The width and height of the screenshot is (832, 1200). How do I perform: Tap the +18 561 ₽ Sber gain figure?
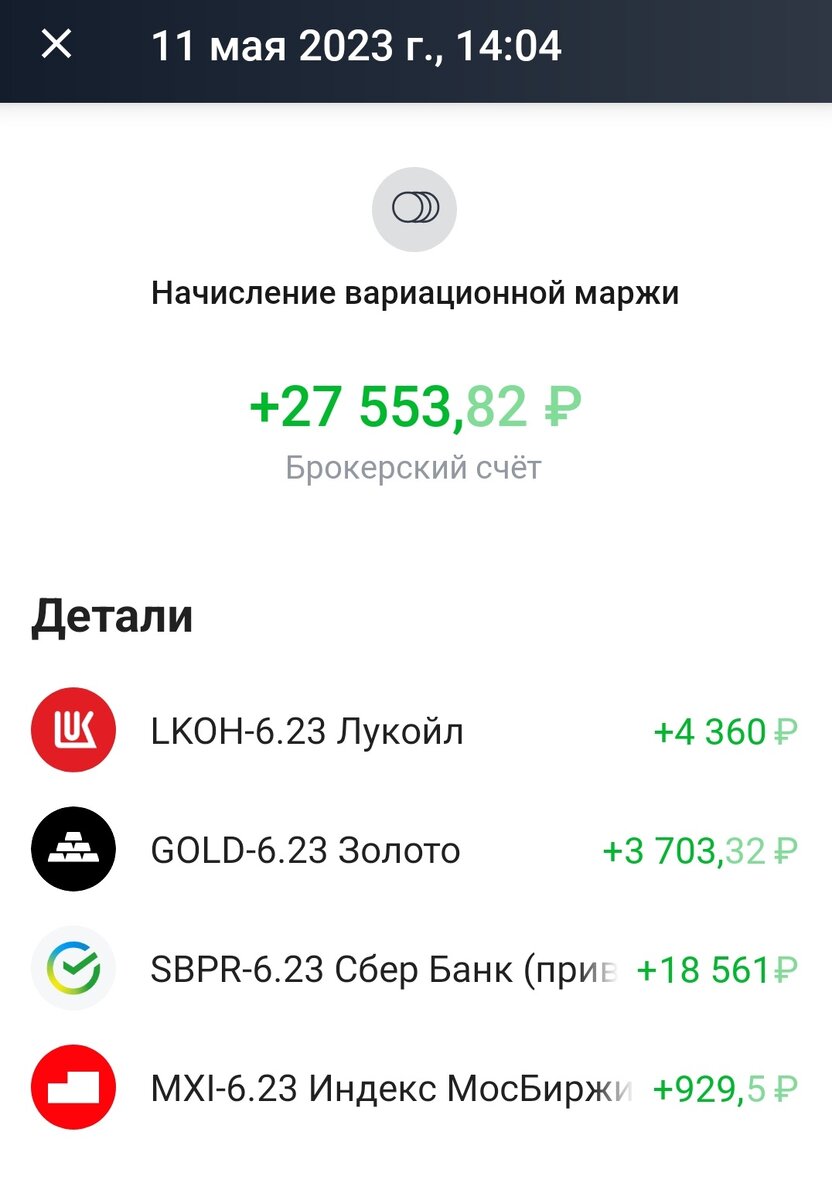pos(713,968)
